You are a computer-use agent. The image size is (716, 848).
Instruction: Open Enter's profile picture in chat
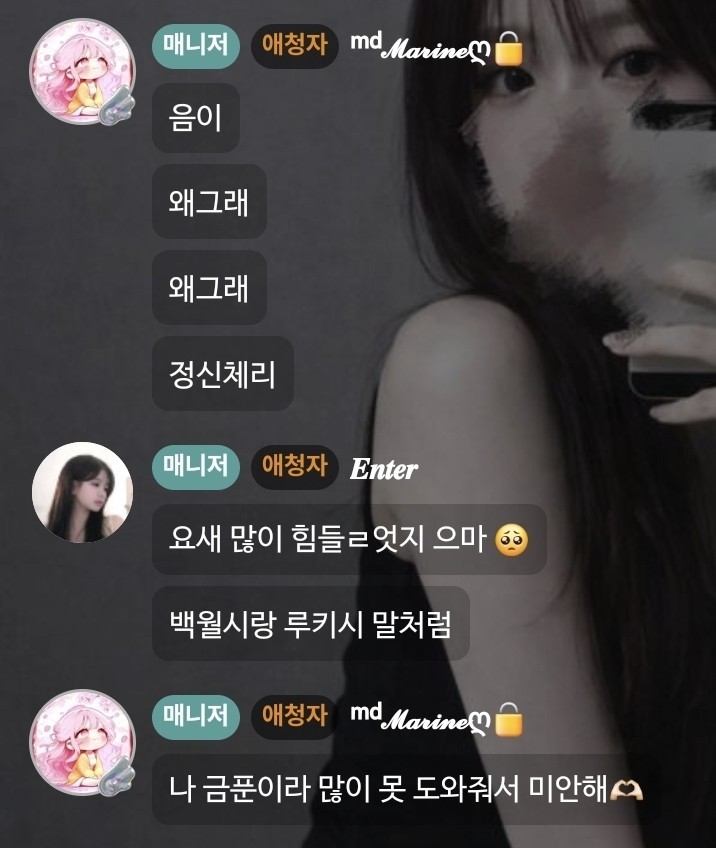pos(82,492)
